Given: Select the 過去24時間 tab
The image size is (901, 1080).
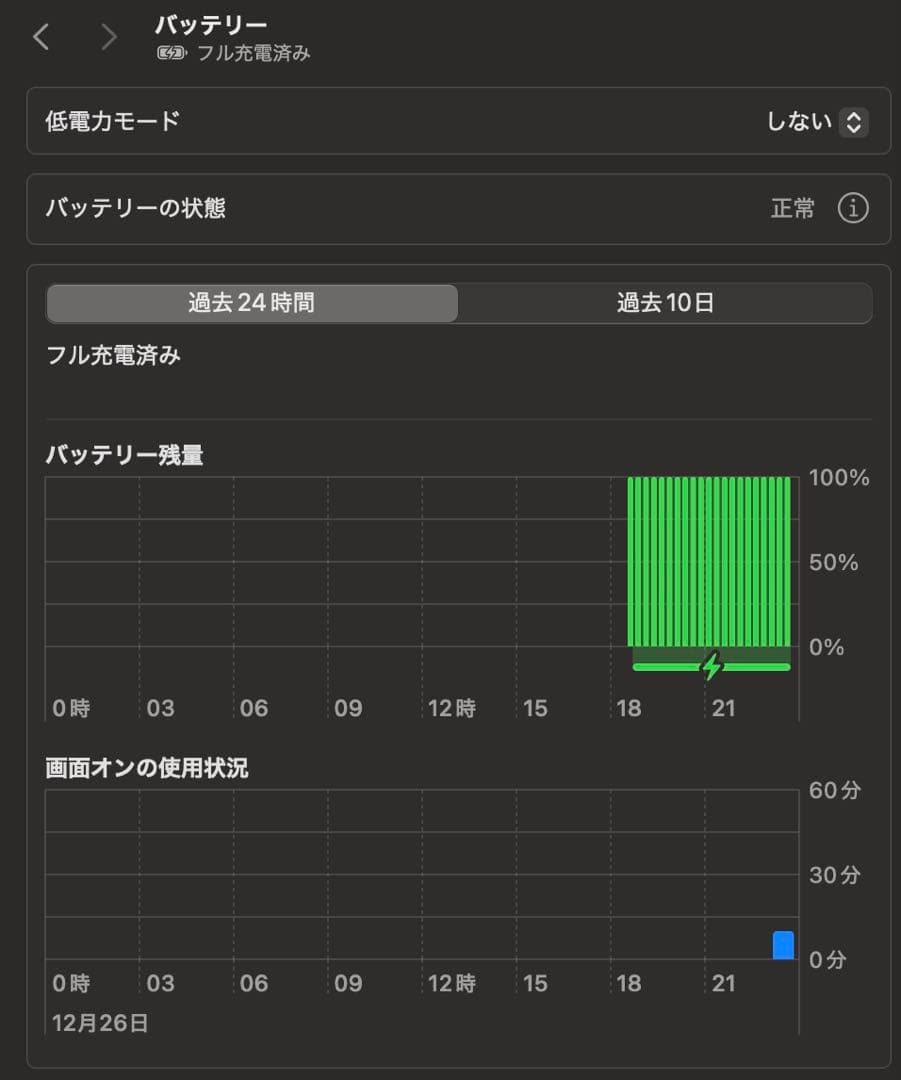Looking at the screenshot, I should click(250, 303).
